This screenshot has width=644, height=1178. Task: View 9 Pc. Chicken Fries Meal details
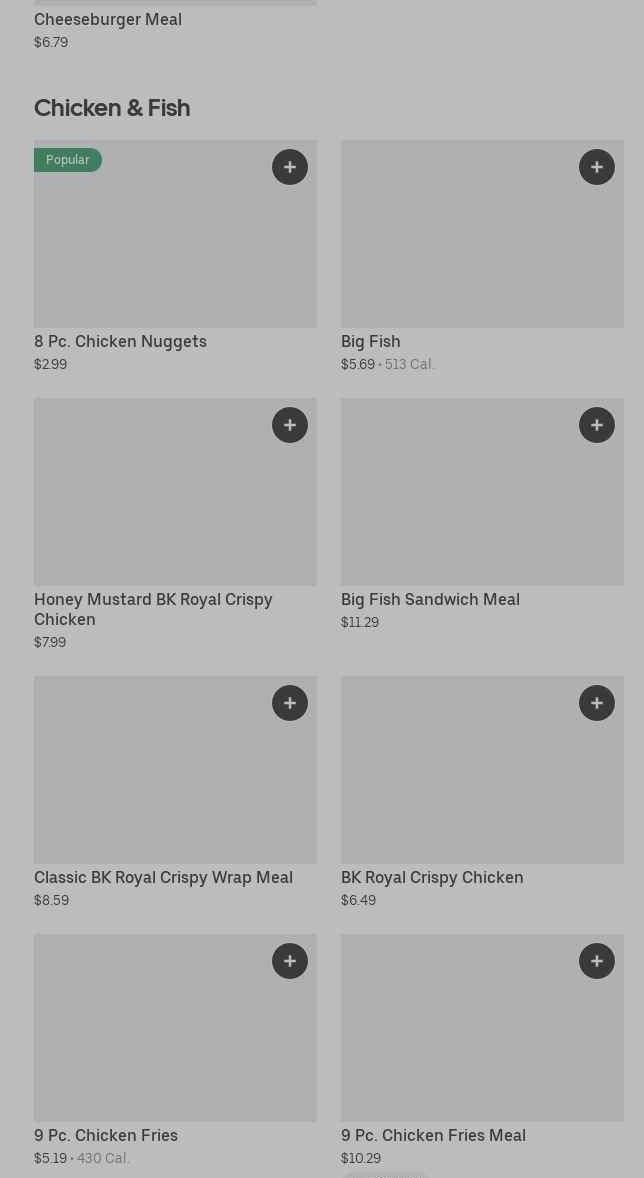pos(433,1136)
